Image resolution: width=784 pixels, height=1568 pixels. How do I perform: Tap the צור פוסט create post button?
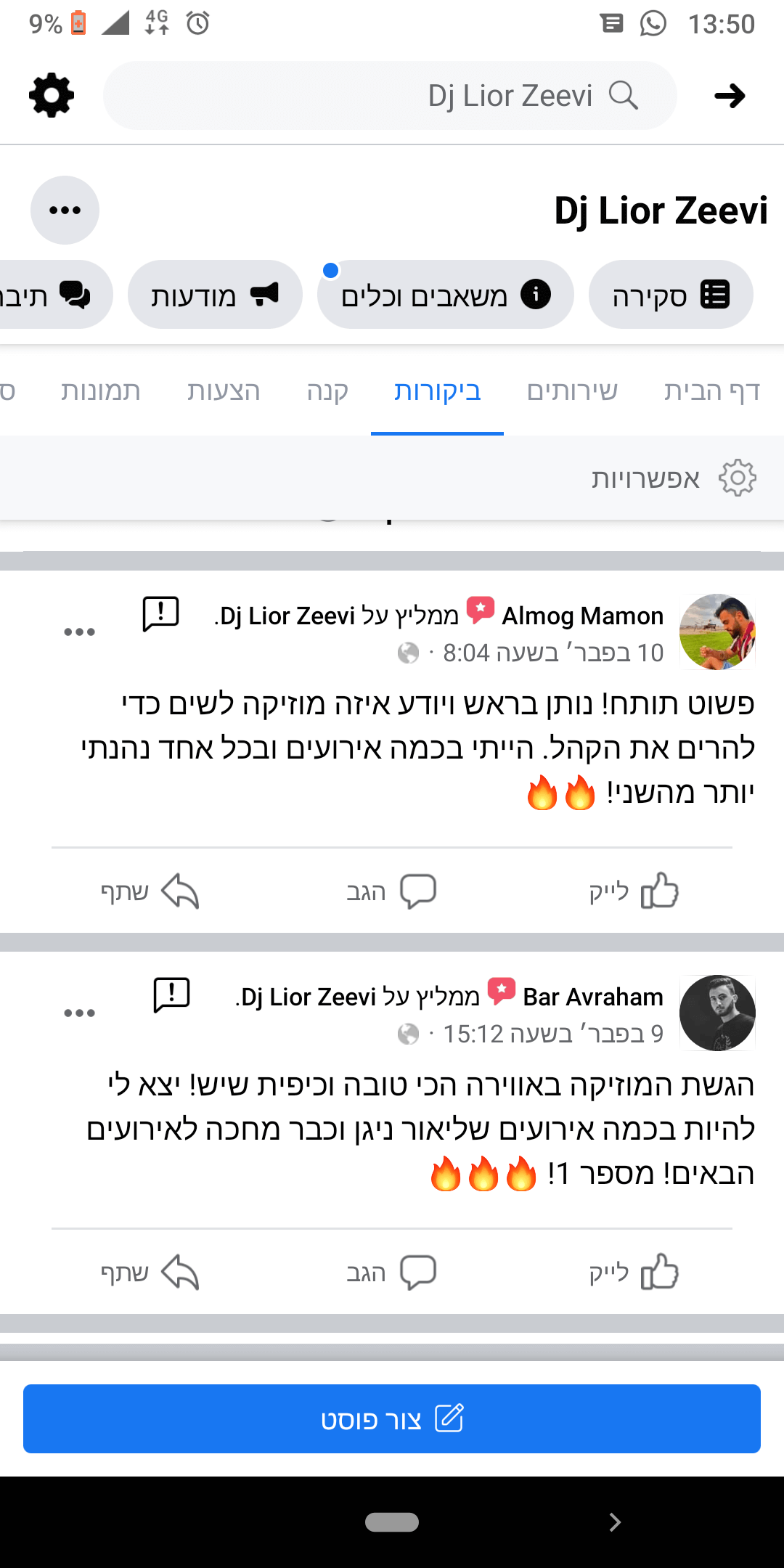pos(392,1419)
